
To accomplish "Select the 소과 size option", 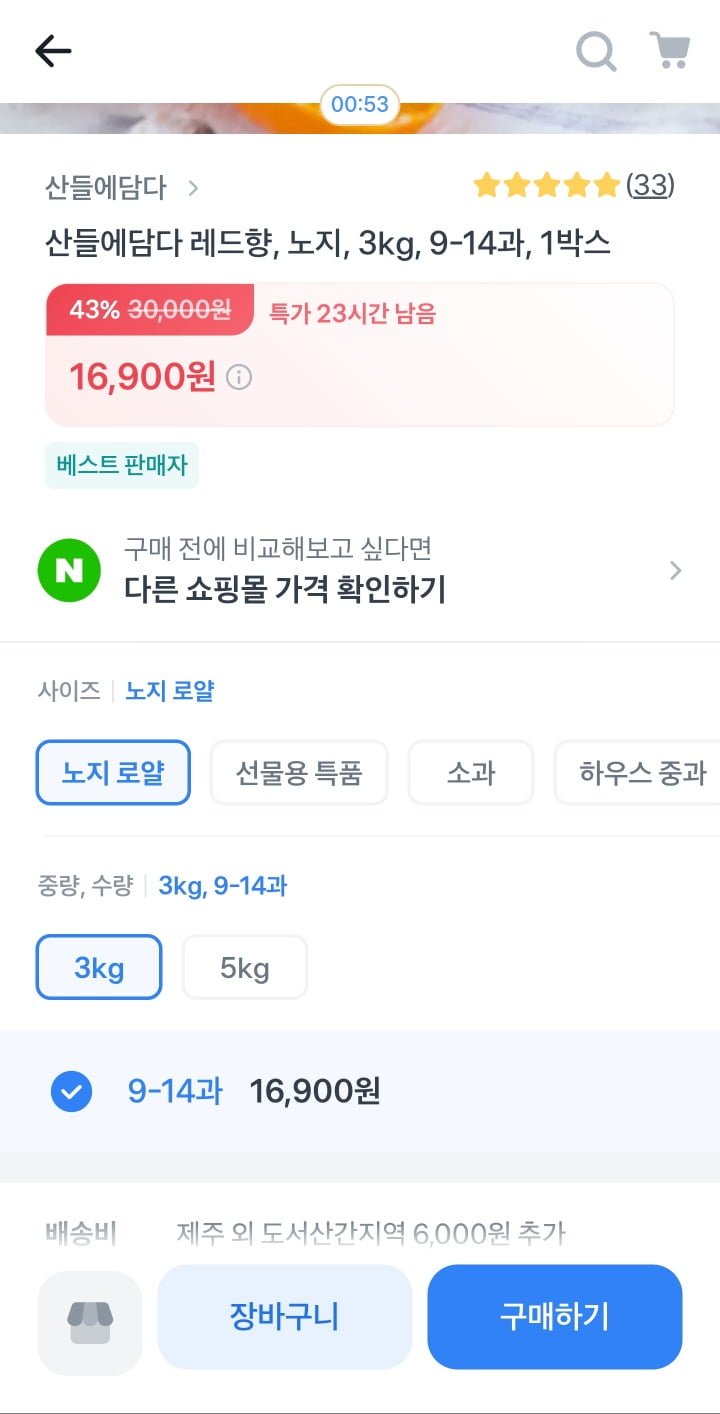I will pos(471,773).
